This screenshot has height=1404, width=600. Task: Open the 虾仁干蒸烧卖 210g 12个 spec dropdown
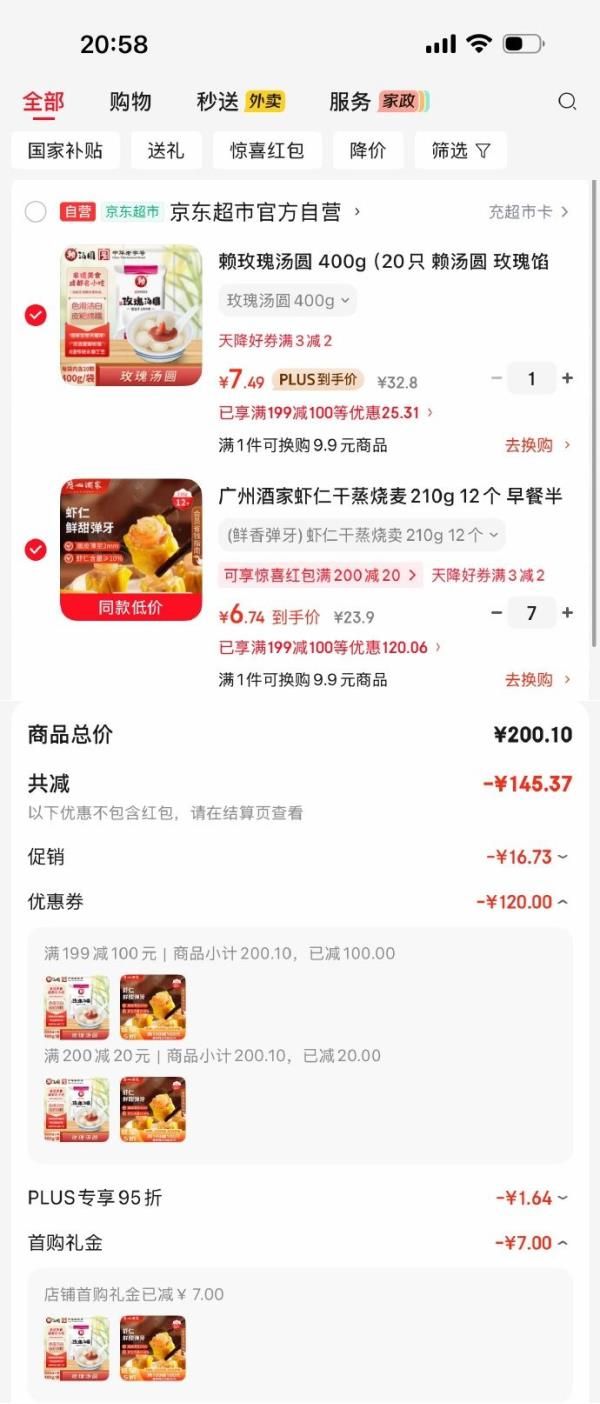[x=361, y=535]
